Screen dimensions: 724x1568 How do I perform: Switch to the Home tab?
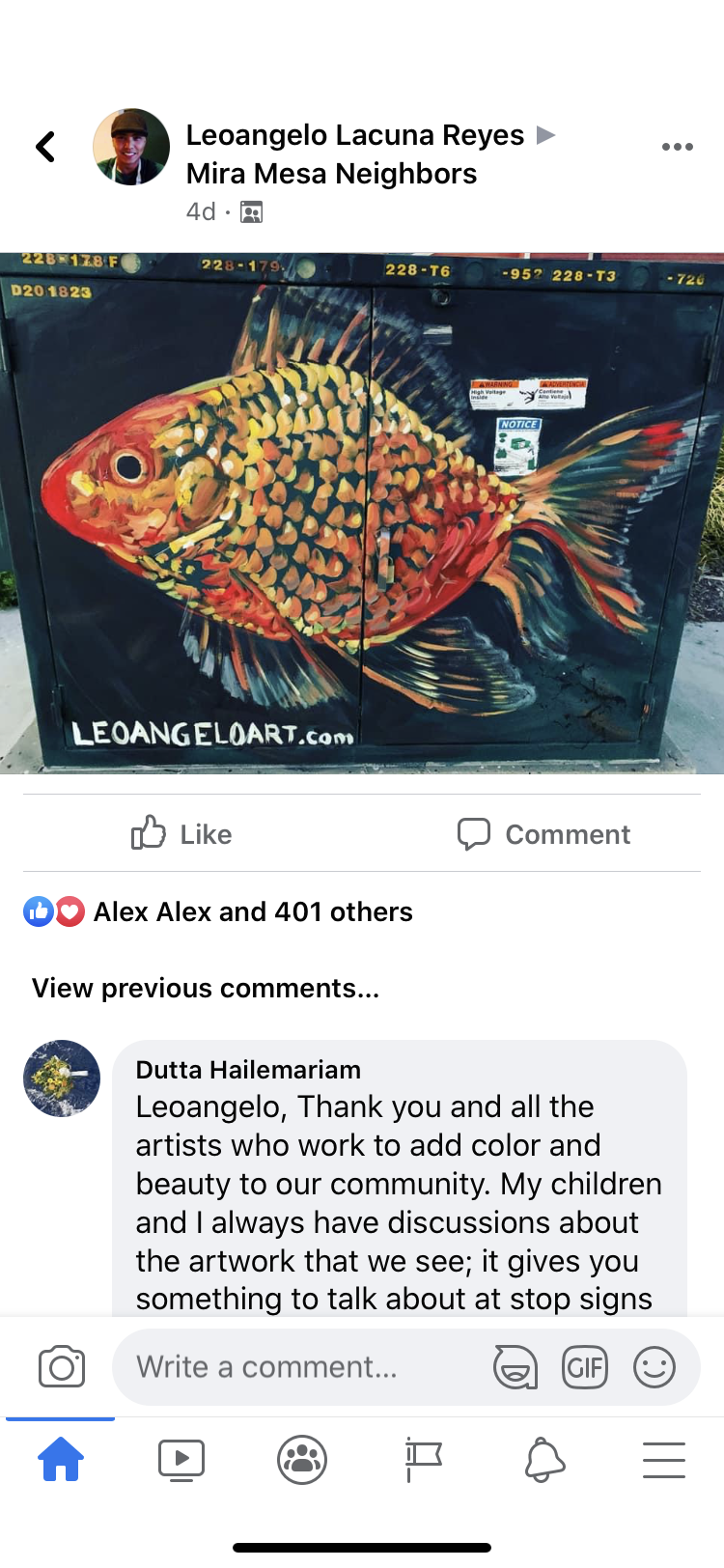coord(61,1459)
